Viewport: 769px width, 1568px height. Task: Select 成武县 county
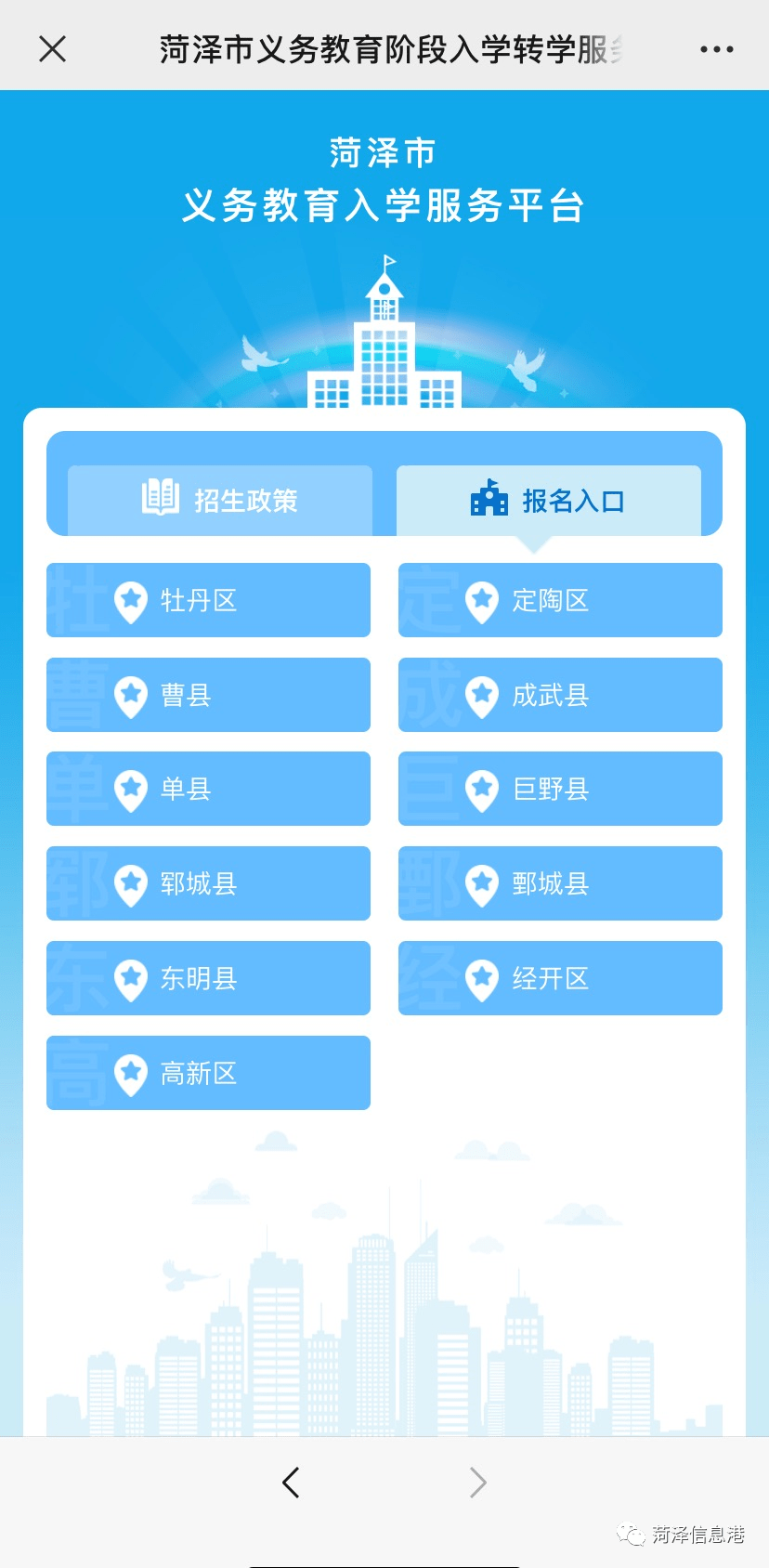(560, 695)
